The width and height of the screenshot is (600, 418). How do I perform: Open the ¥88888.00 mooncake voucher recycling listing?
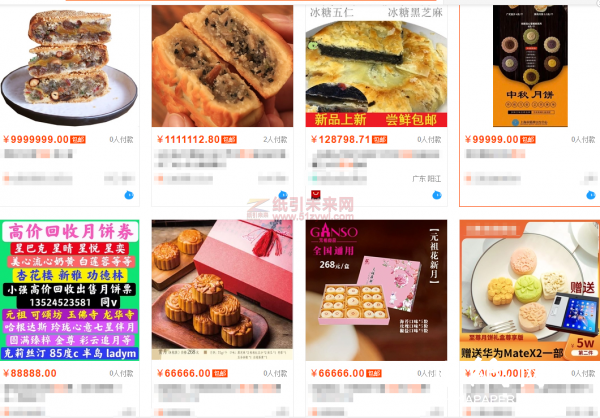(71, 290)
